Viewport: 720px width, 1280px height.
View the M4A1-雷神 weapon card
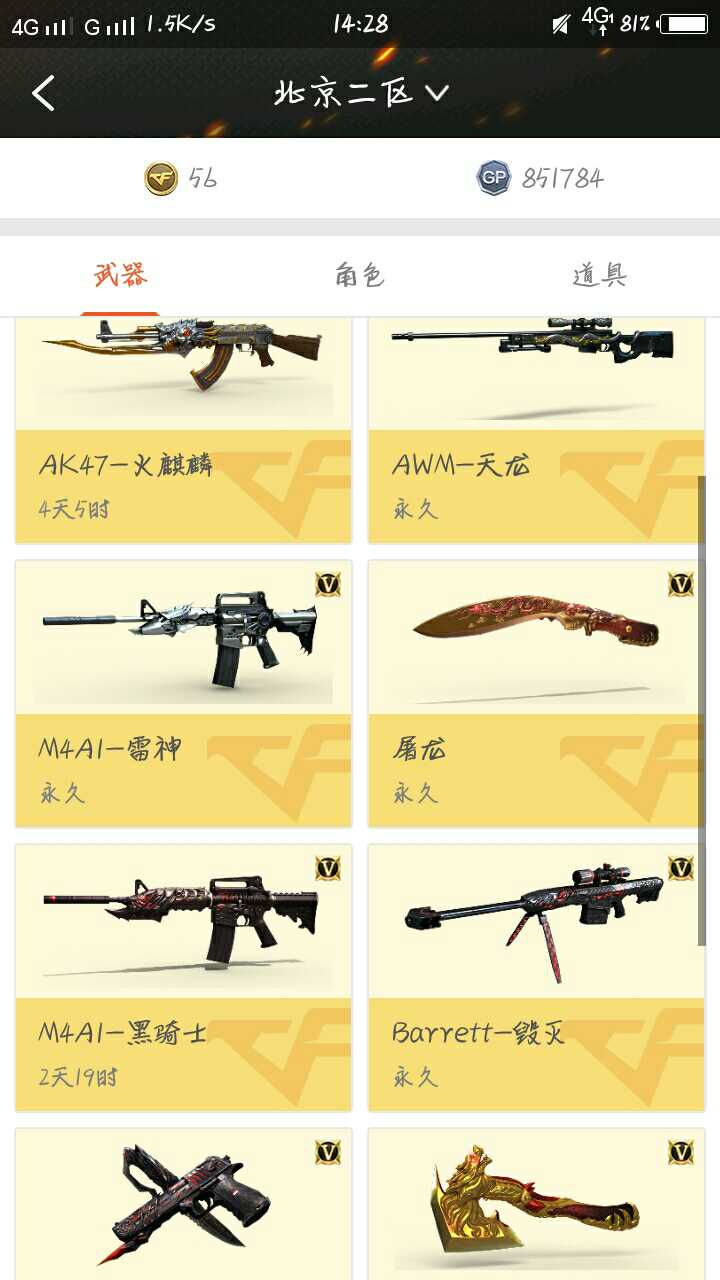coord(183,693)
